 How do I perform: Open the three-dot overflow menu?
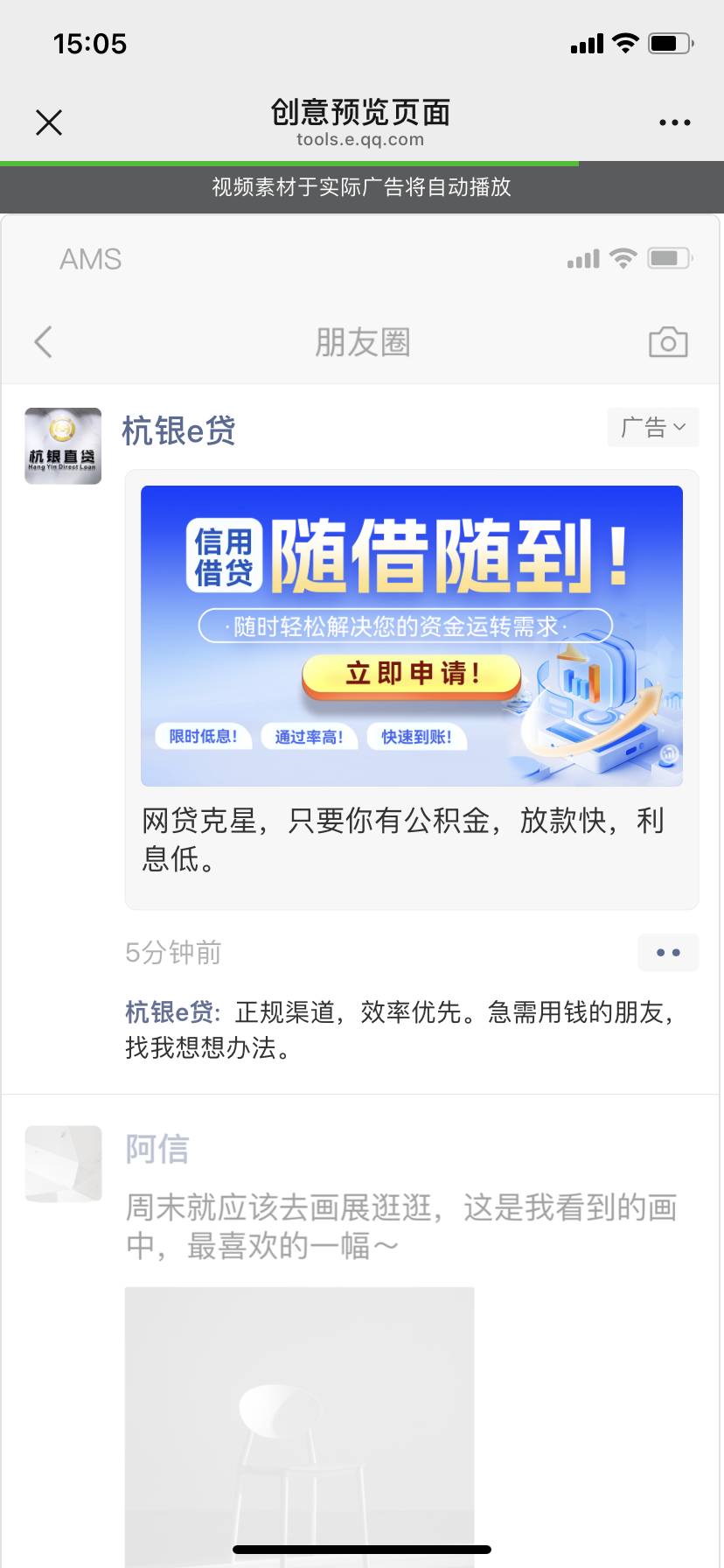click(674, 122)
